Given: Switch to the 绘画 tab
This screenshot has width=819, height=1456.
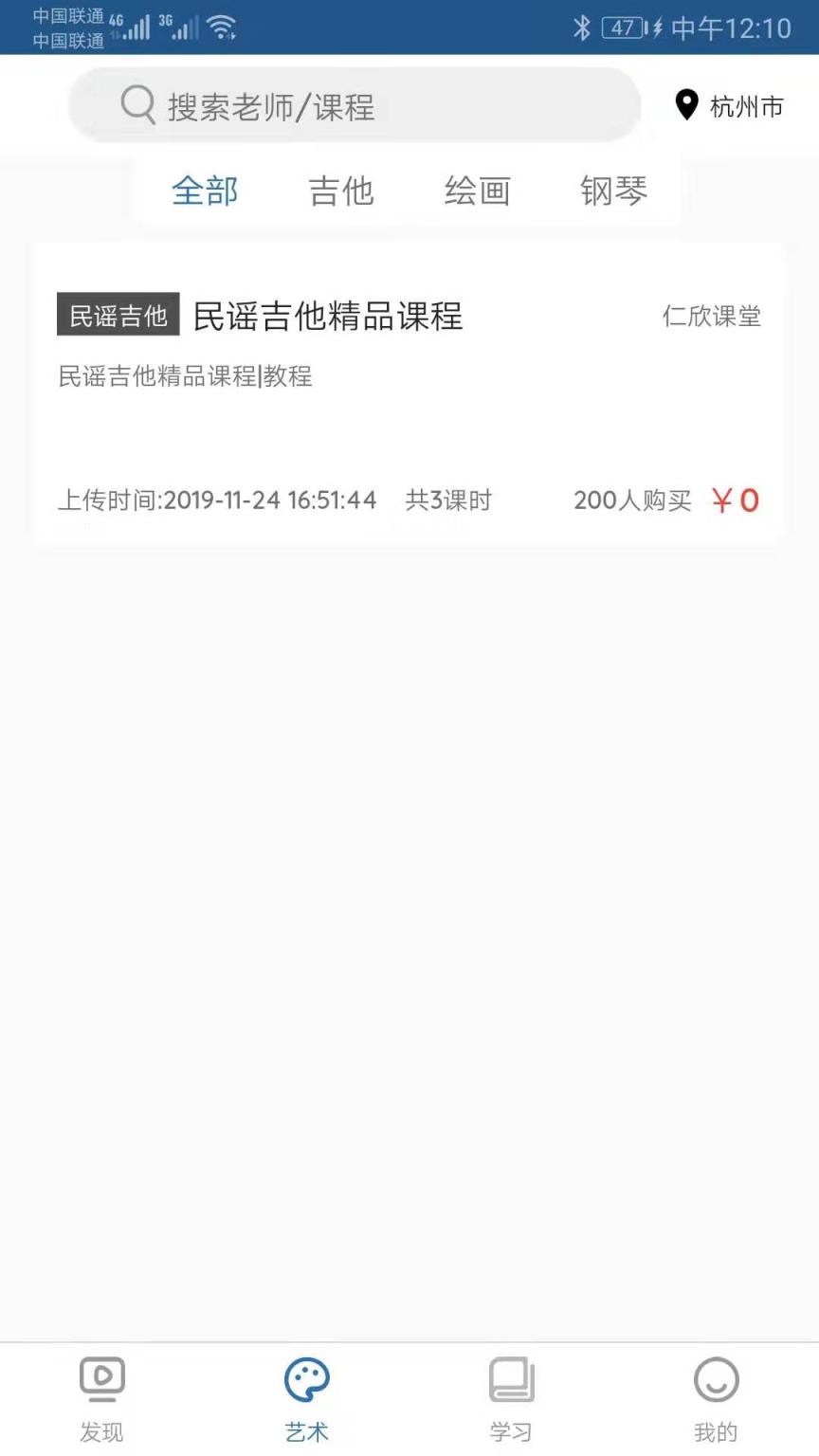Looking at the screenshot, I should click(x=478, y=191).
